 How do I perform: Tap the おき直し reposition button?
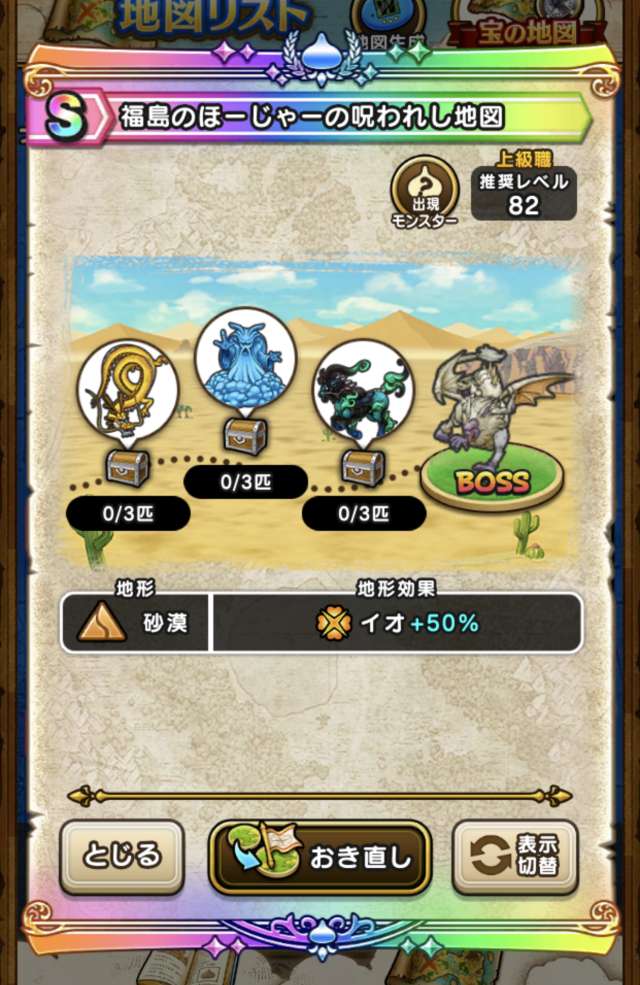[319, 858]
